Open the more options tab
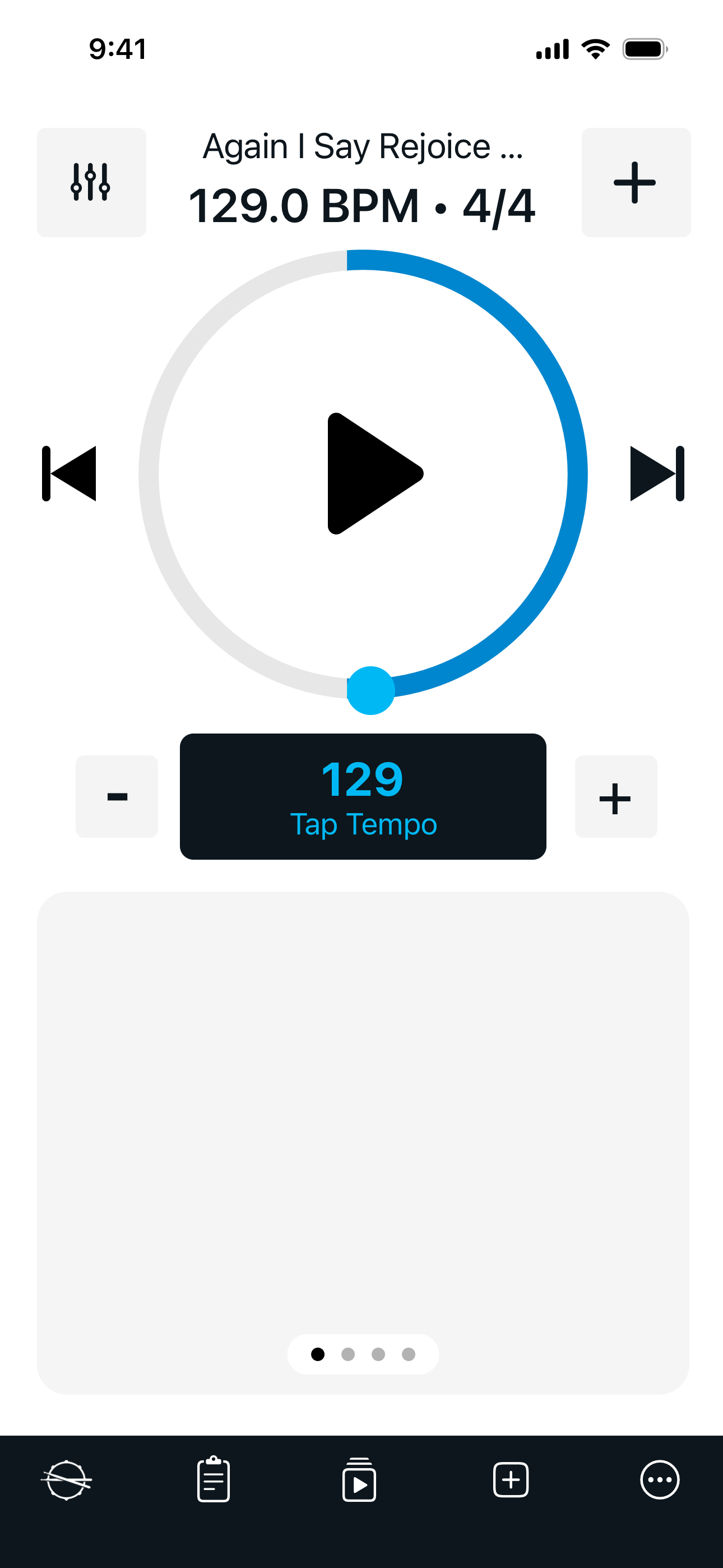Viewport: 723px width, 1568px height. (x=660, y=1480)
